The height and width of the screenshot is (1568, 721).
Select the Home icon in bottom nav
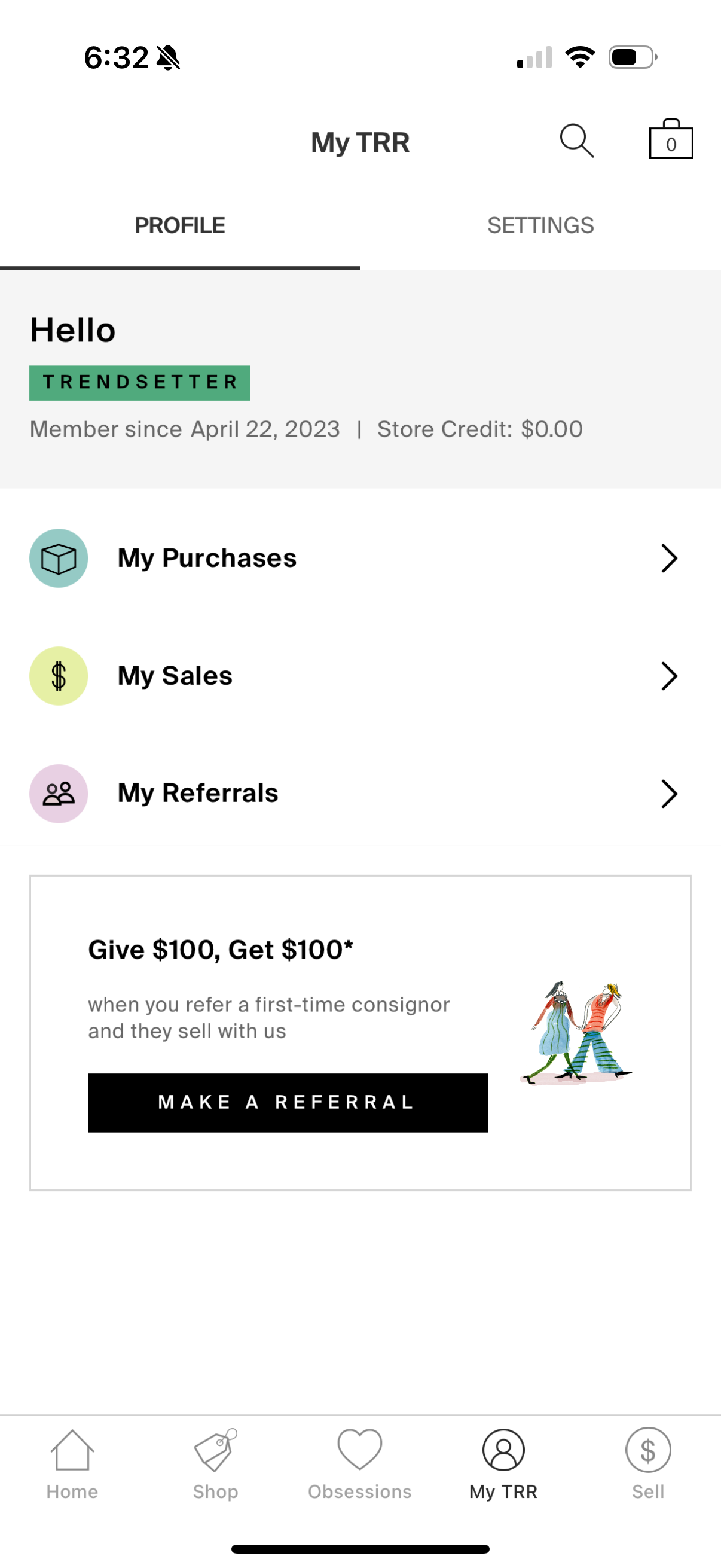72,1450
